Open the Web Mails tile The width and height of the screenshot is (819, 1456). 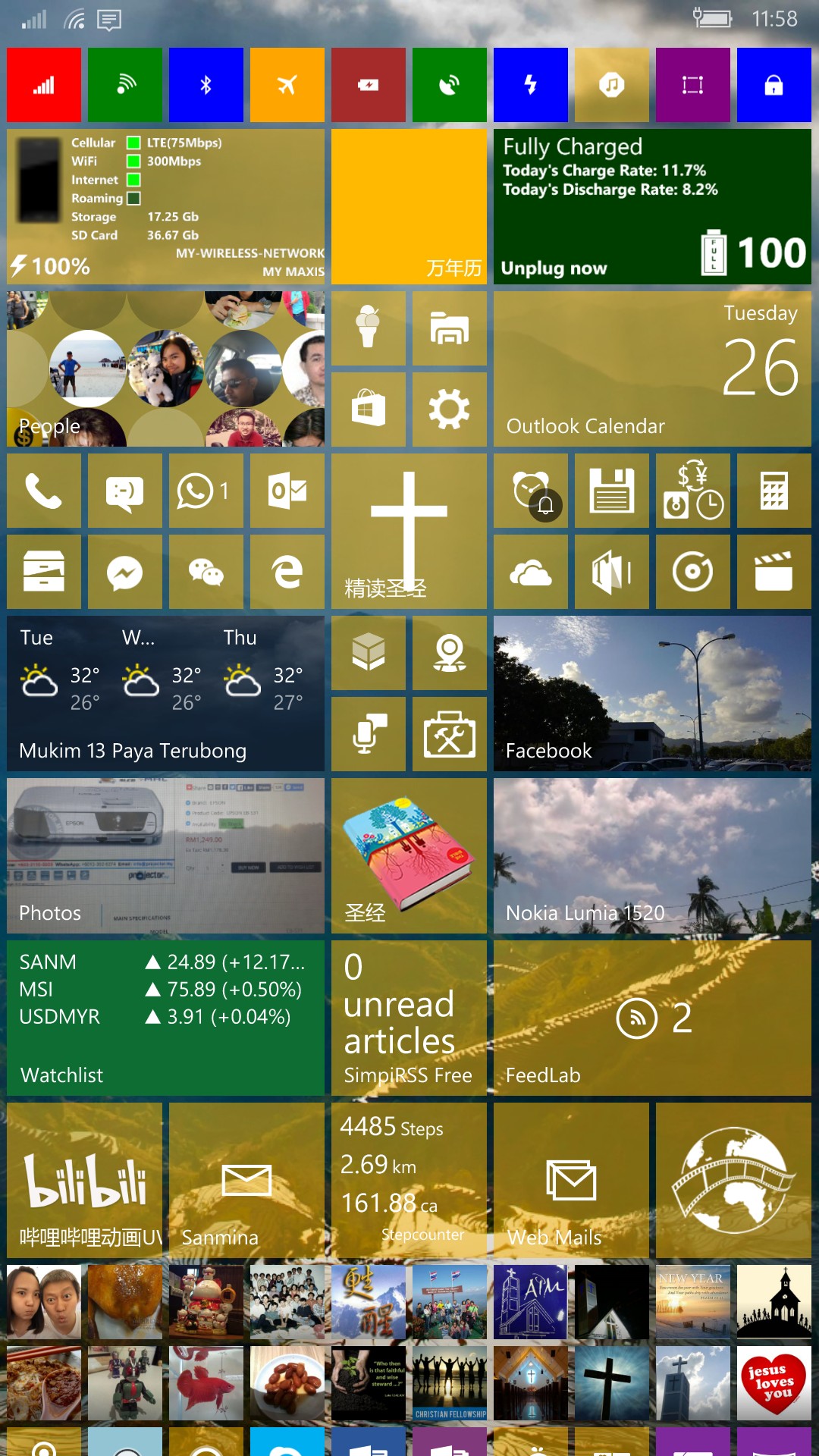tap(571, 1181)
